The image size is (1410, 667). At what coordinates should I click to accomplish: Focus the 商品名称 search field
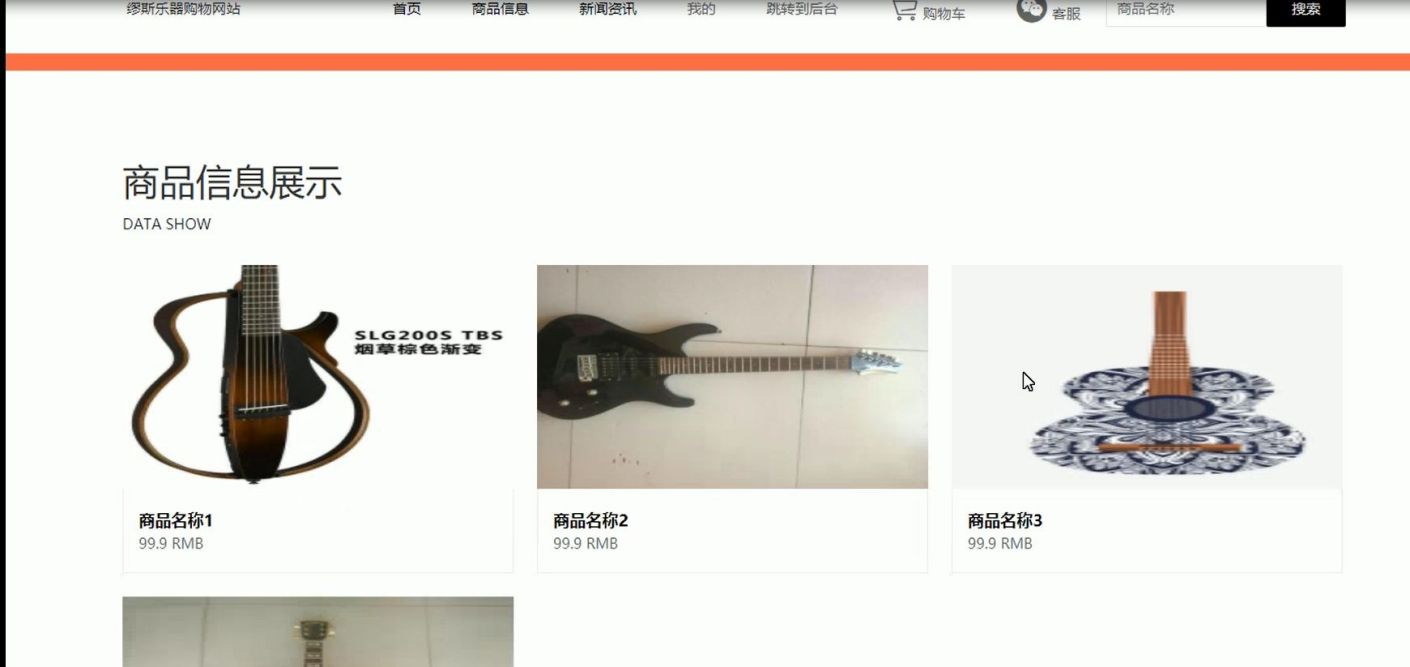1184,9
